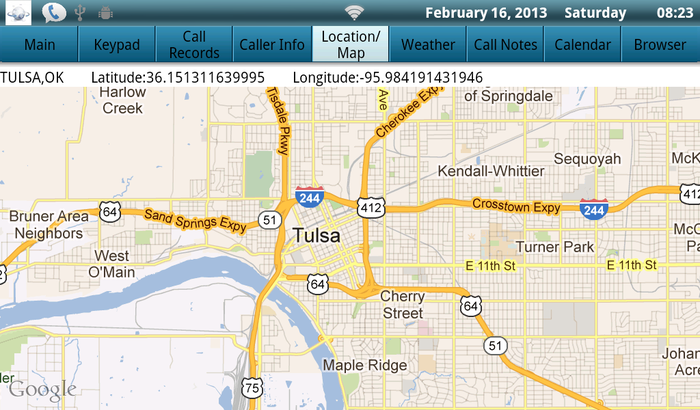The width and height of the screenshot is (700, 410).
Task: Tap the Location/Map tab
Action: point(350,44)
